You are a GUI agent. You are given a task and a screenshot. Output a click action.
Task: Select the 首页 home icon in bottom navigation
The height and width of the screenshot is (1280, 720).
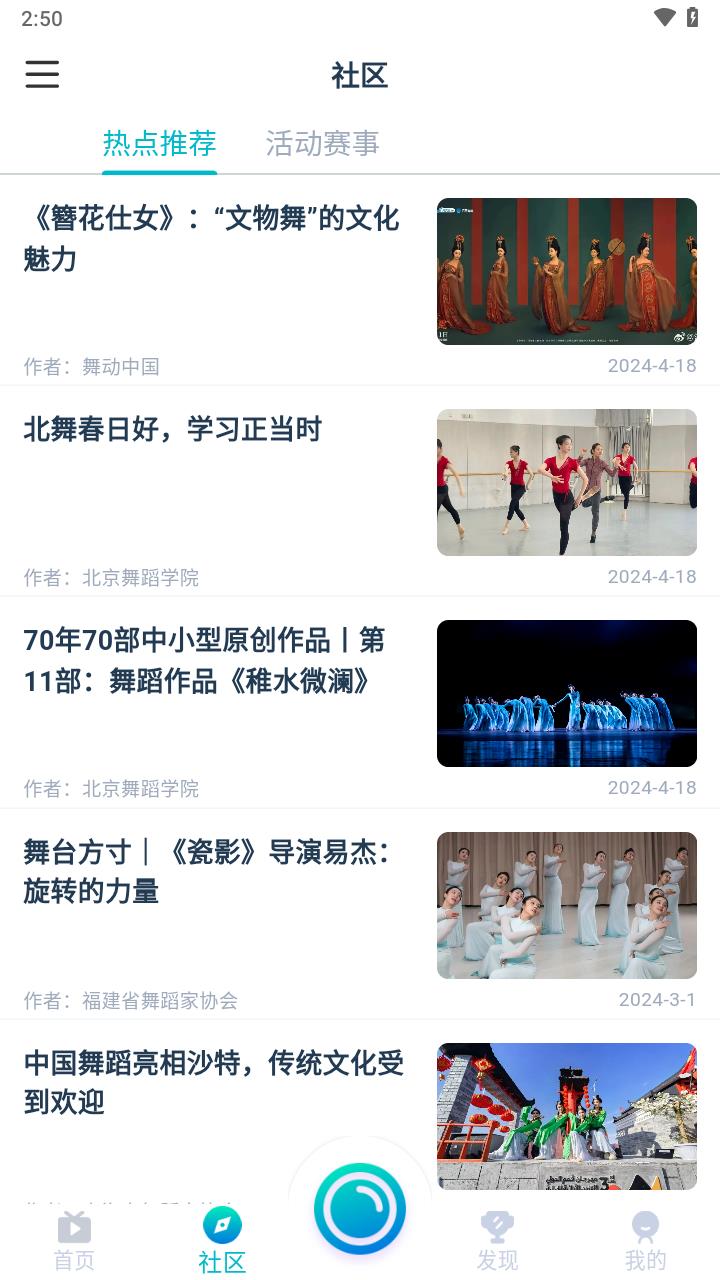(76, 1235)
